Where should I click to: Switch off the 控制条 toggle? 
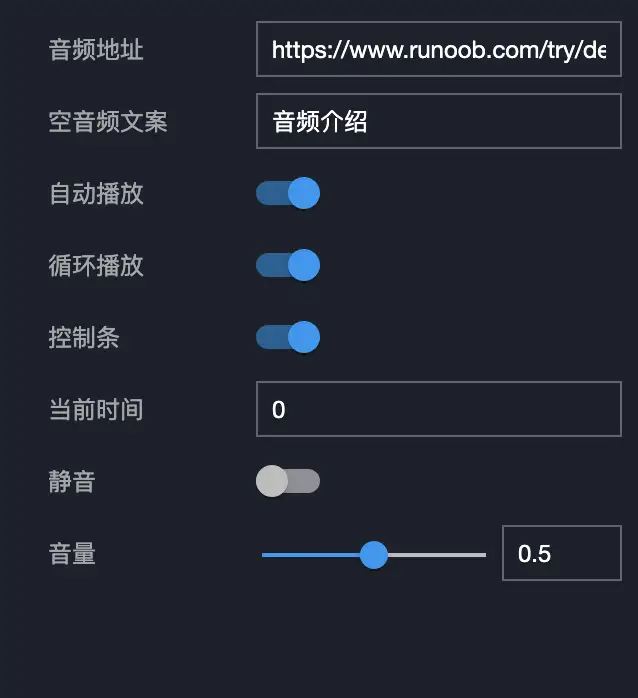[288, 337]
